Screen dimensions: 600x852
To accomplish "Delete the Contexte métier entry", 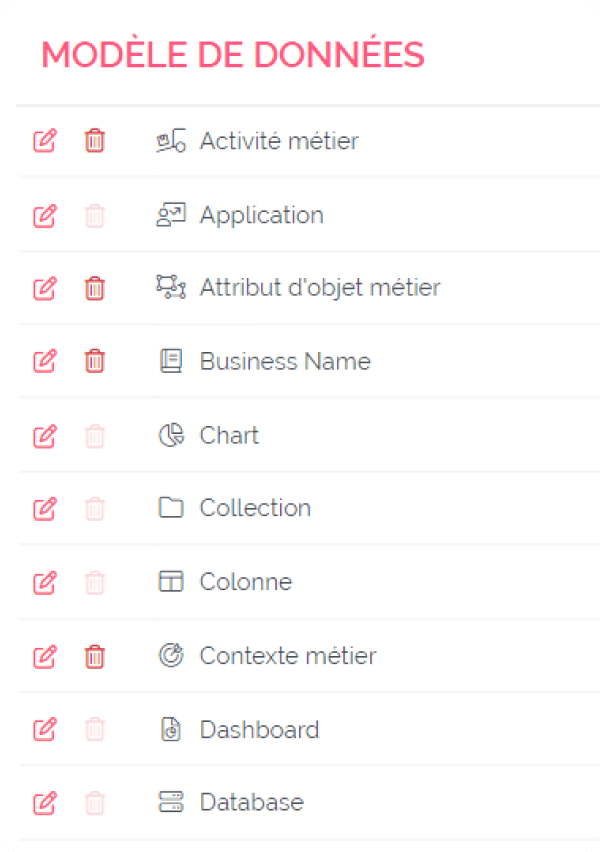I will pyautogui.click(x=94, y=656).
